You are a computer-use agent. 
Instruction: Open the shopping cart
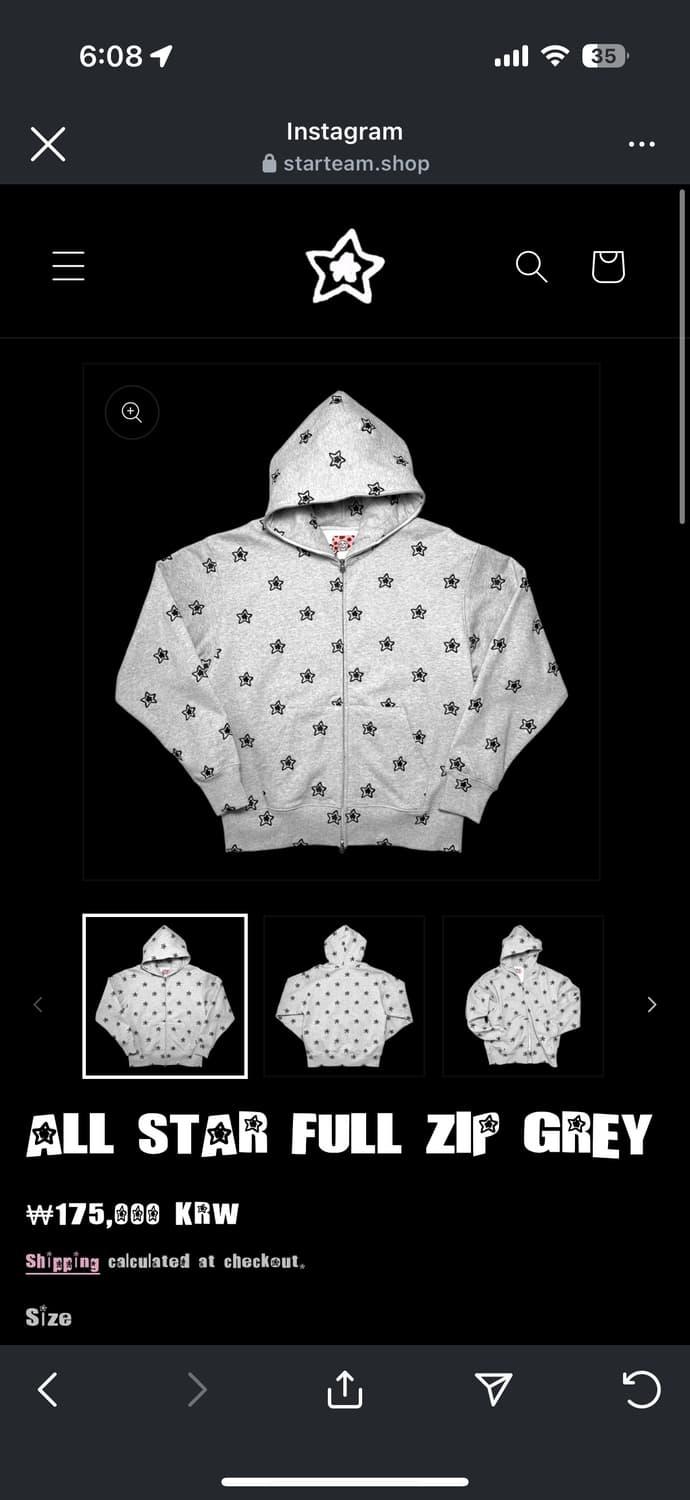[607, 267]
